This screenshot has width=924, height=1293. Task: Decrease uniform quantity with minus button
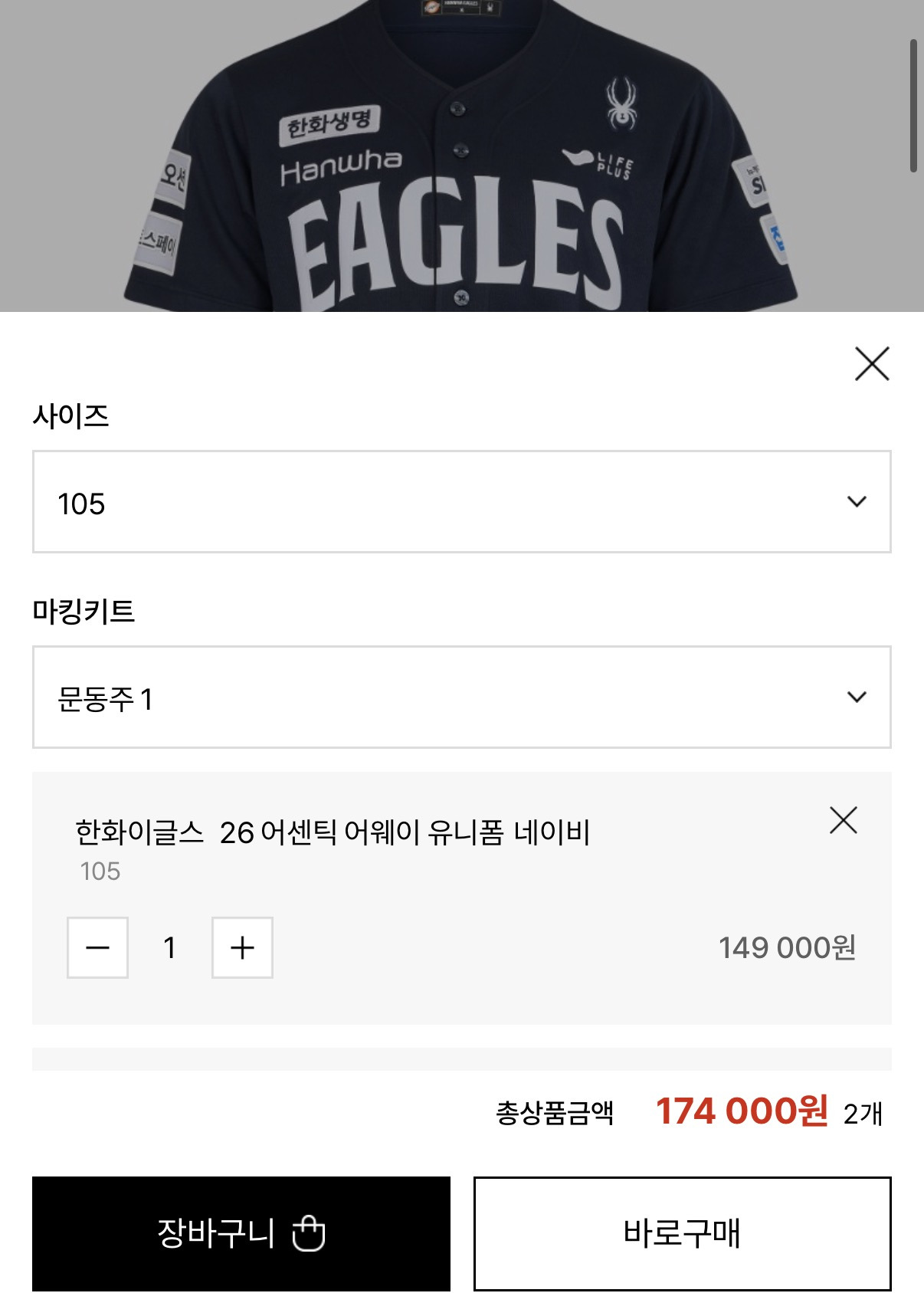[97, 947]
